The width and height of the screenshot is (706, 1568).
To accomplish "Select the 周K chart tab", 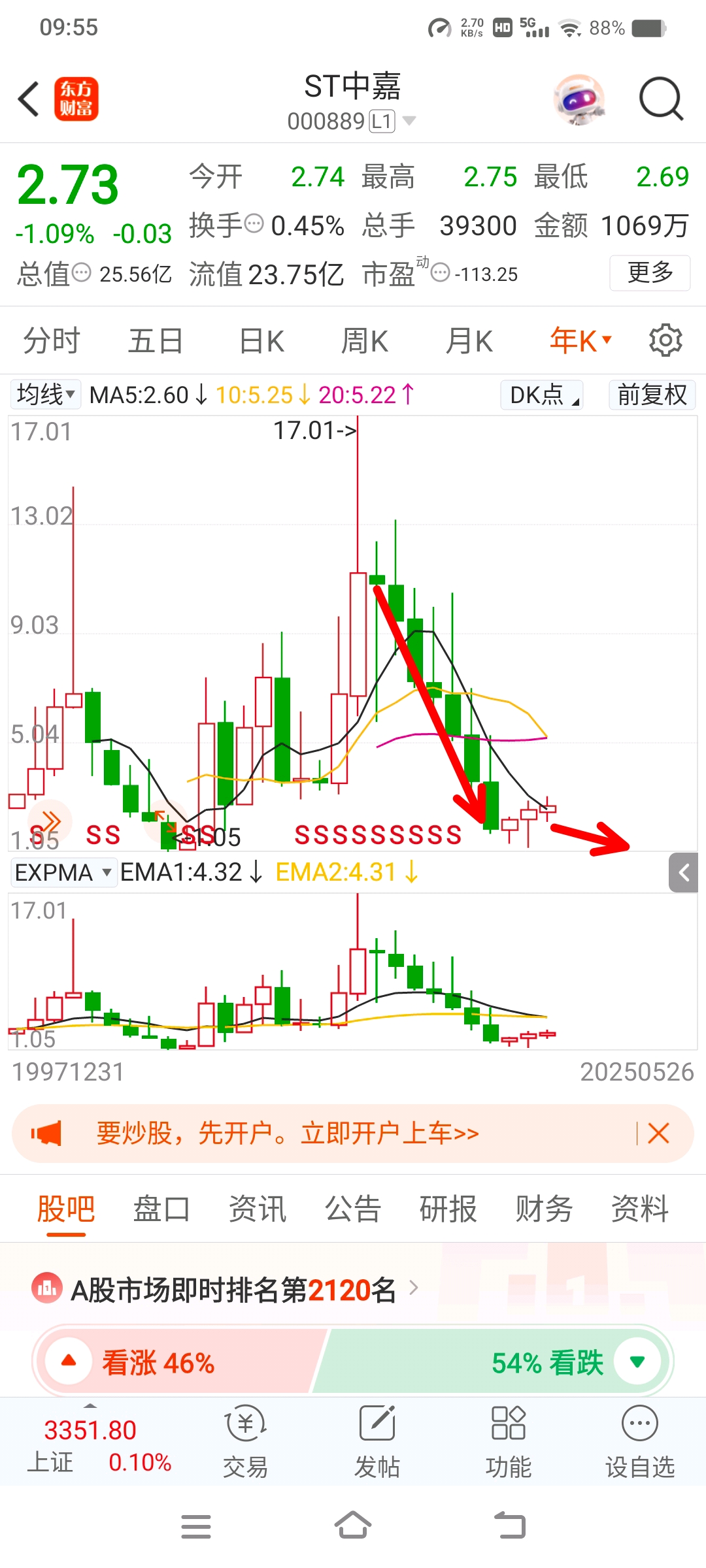I will [x=365, y=341].
